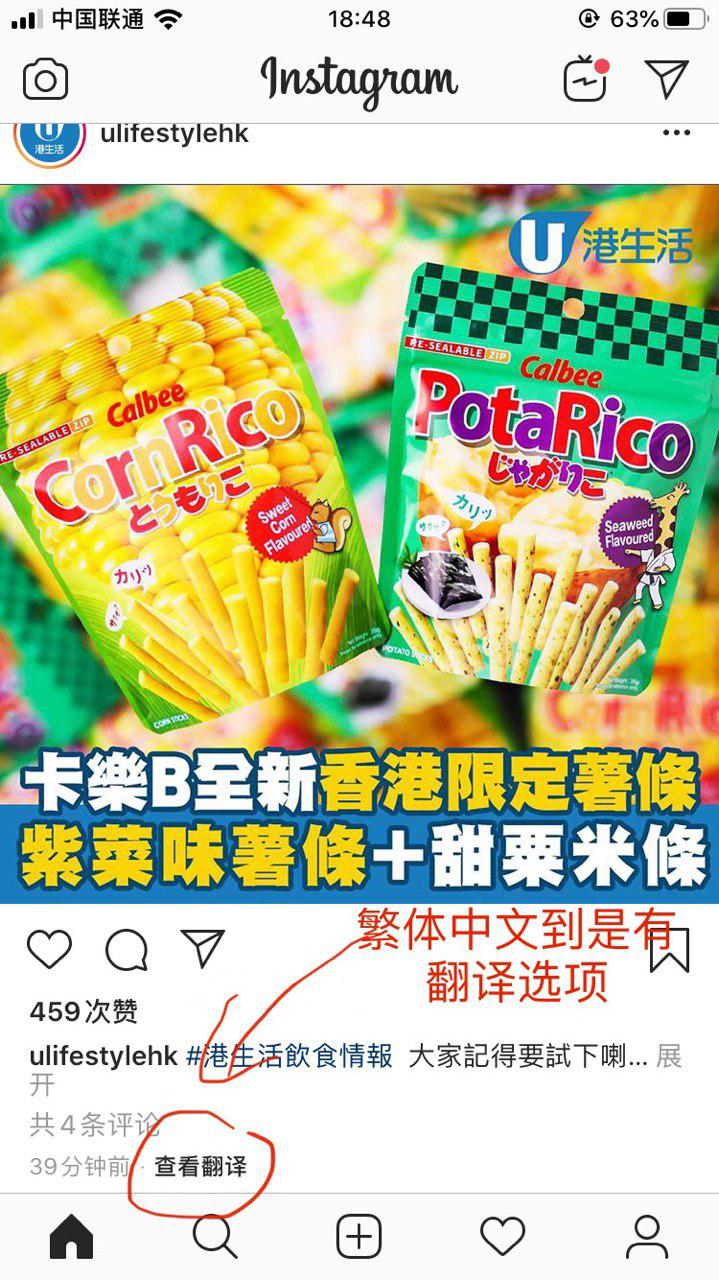Like the ulifestylehk post

[x=50, y=950]
